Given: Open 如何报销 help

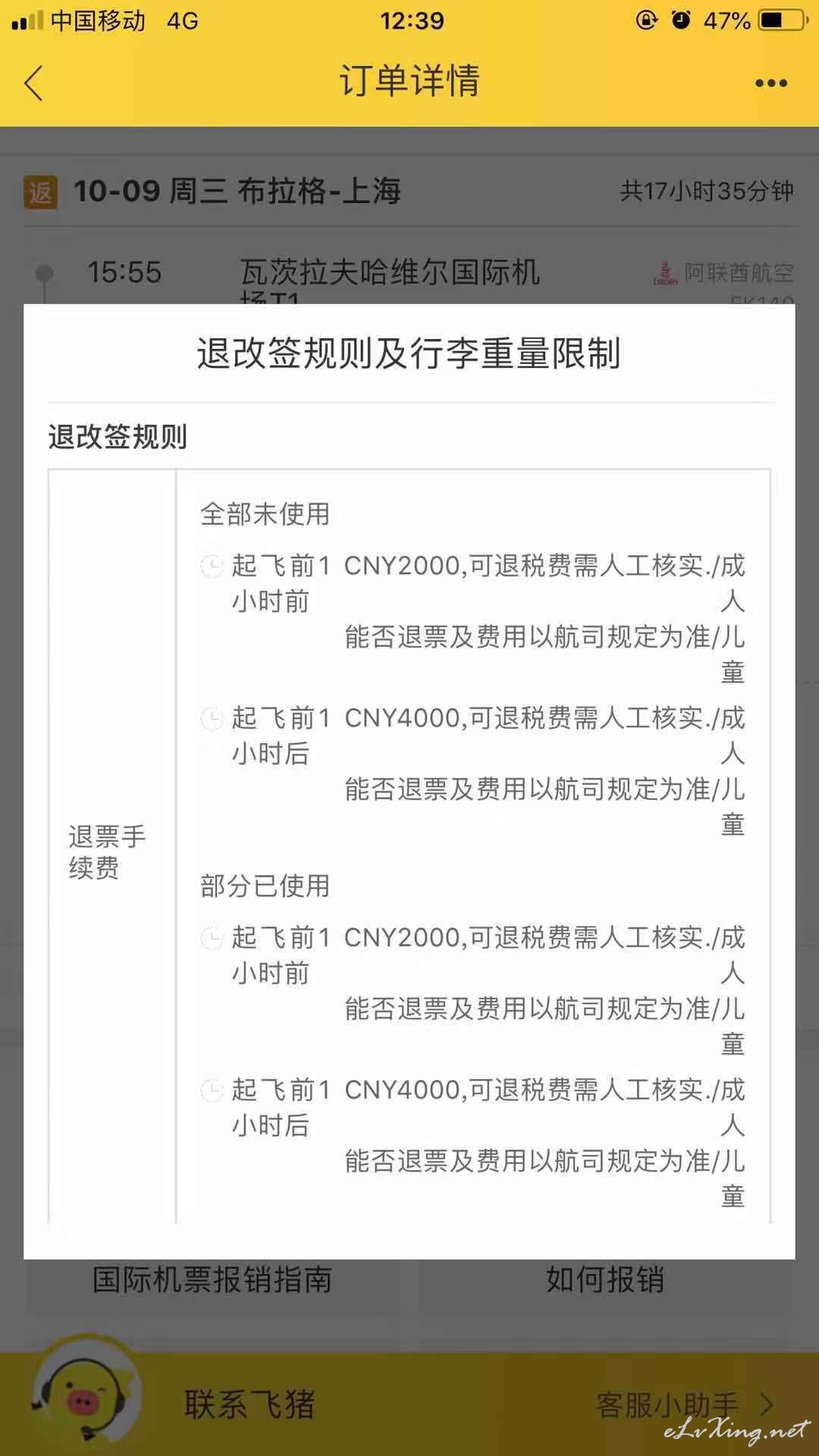Looking at the screenshot, I should (605, 1280).
